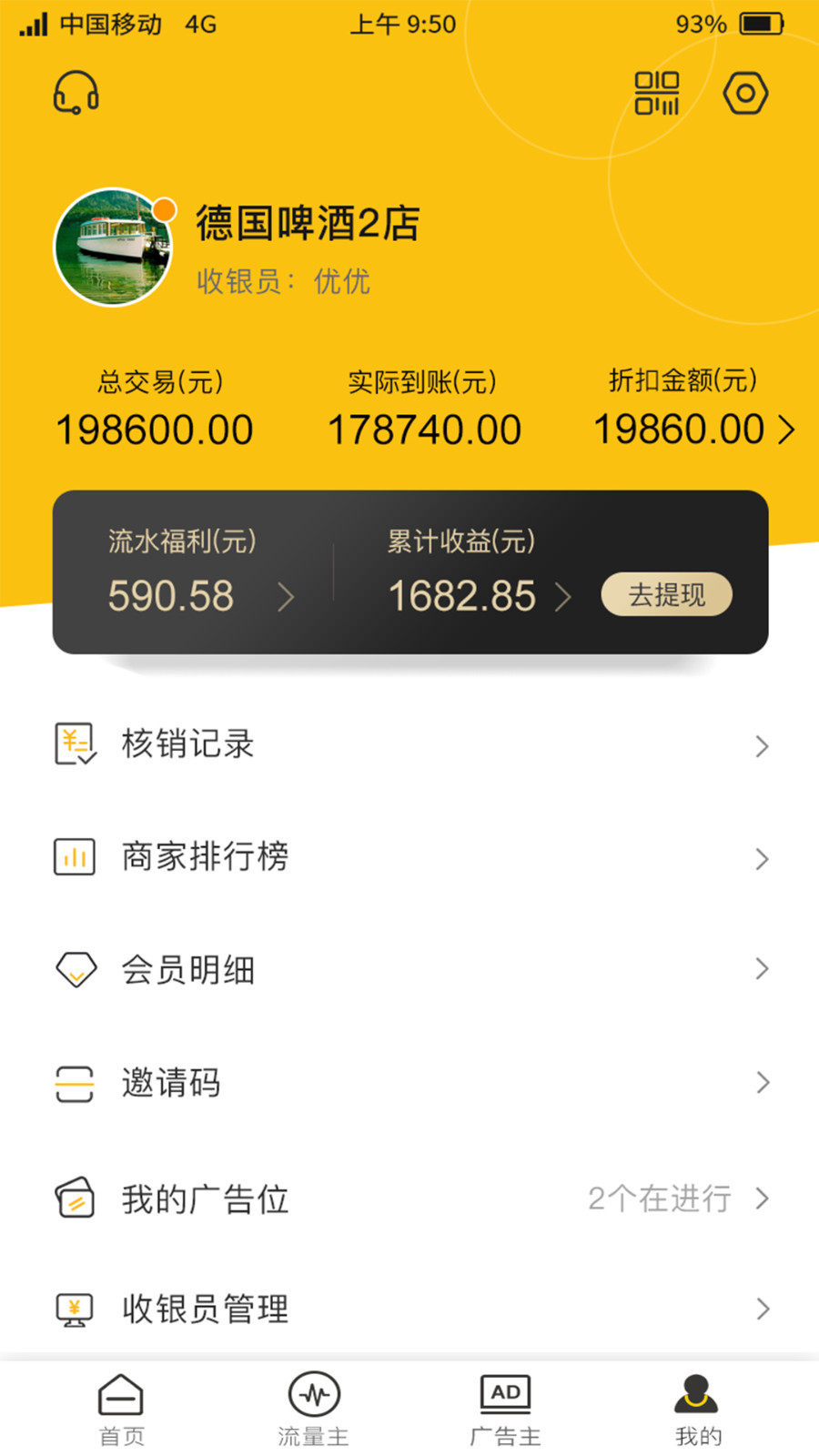Open the 邀请码 invitation code icon
819x1456 pixels.
point(75,1082)
